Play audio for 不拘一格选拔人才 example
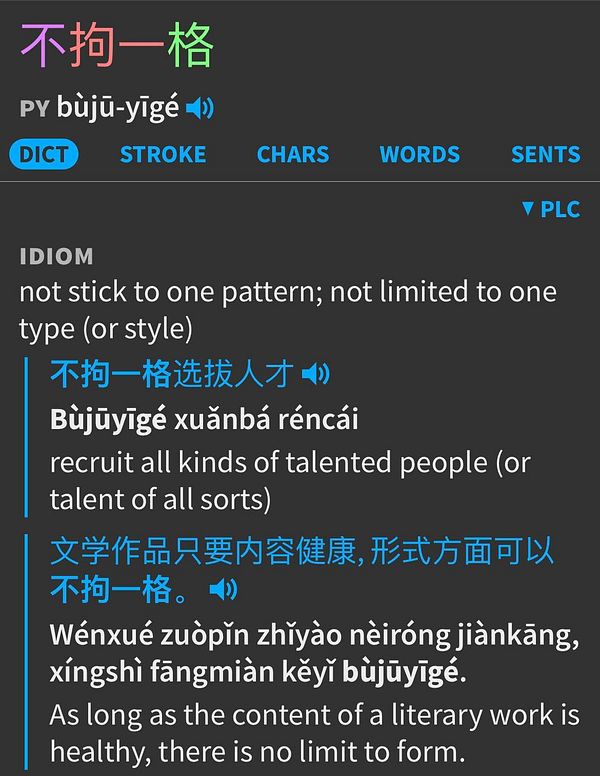The image size is (600, 776). 316,374
